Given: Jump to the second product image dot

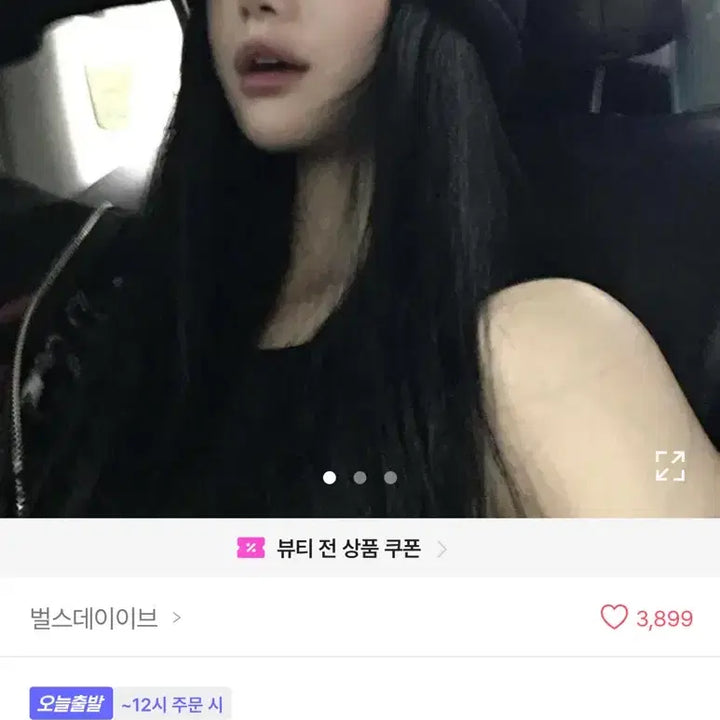Looking at the screenshot, I should [360, 477].
